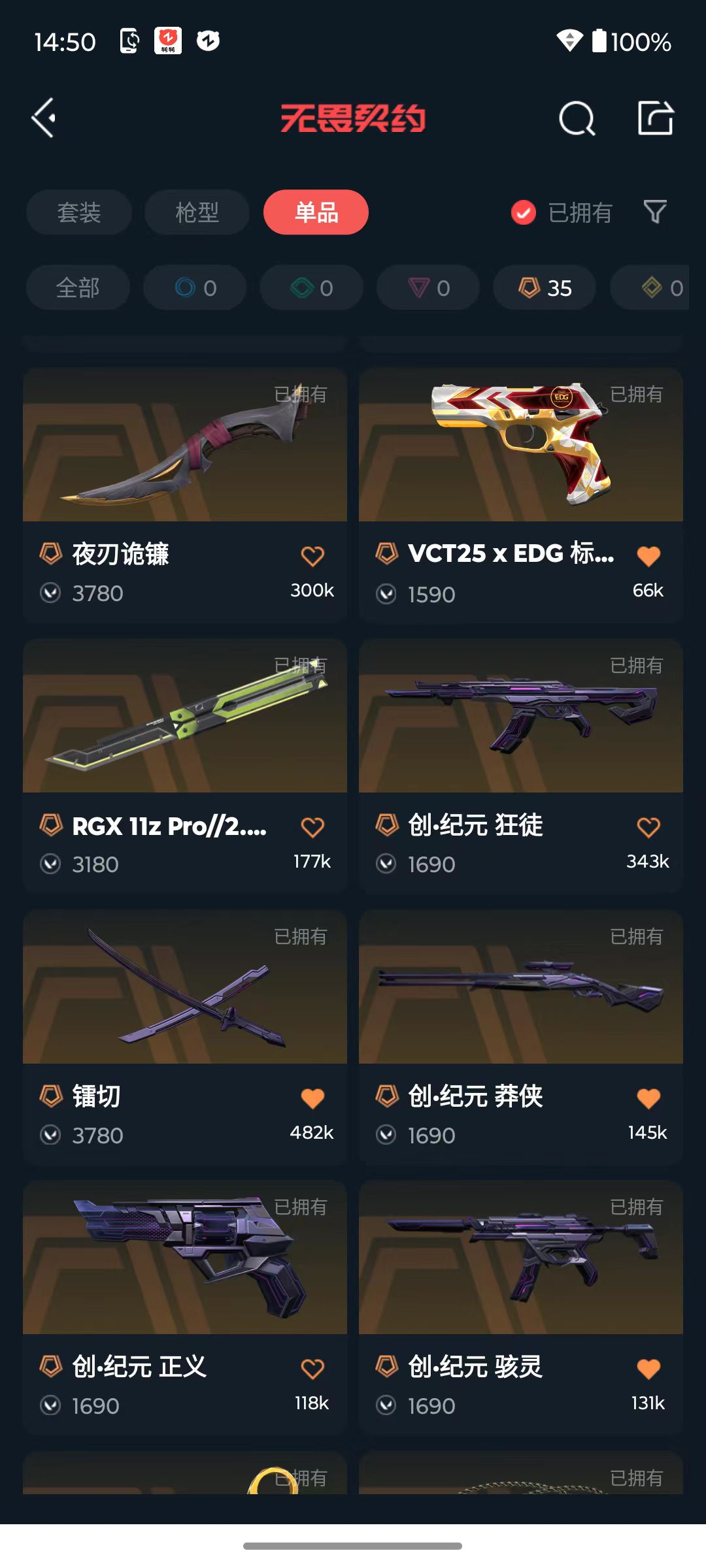Image resolution: width=706 pixels, height=1568 pixels.
Task: Switch to the 枪型 tab
Action: coord(197,212)
